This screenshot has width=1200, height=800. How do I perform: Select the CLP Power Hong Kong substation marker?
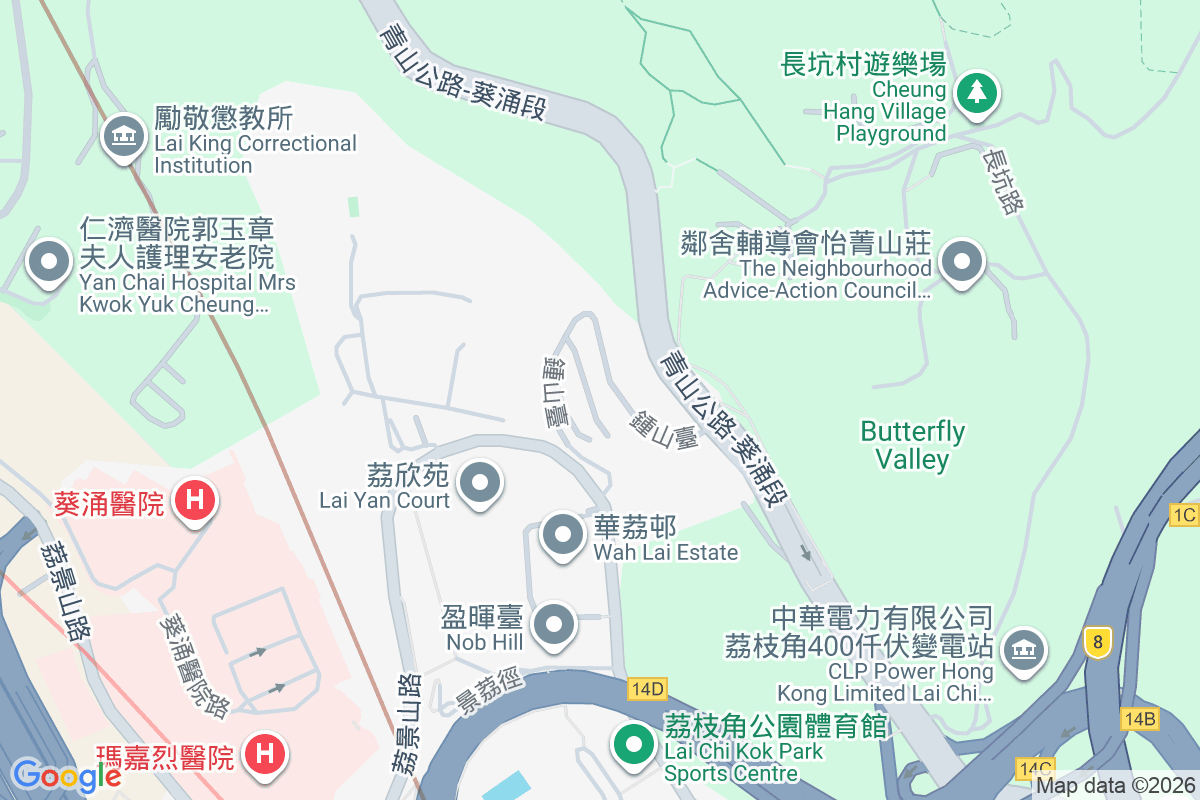(x=1022, y=650)
